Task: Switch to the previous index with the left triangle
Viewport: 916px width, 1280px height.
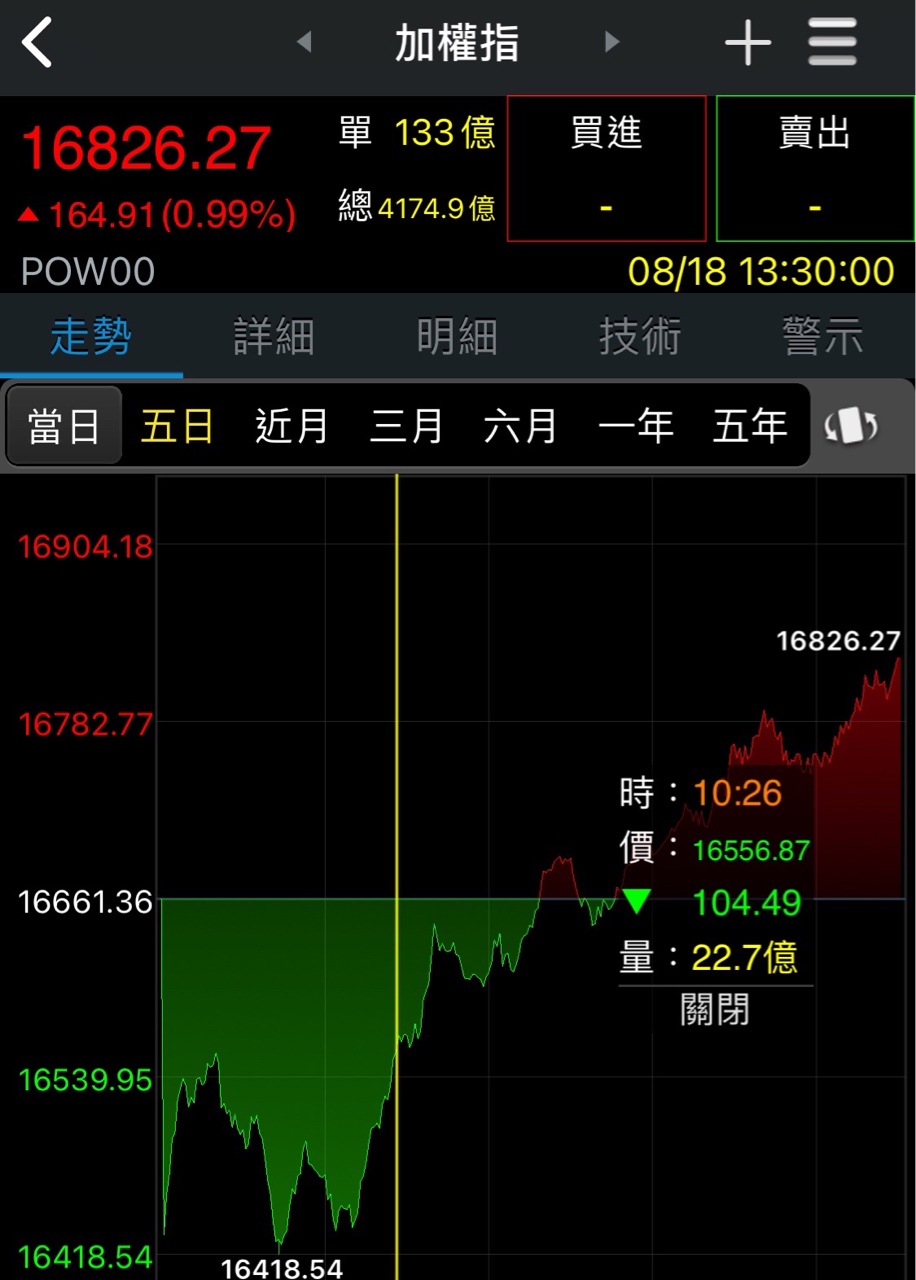Action: tap(305, 42)
